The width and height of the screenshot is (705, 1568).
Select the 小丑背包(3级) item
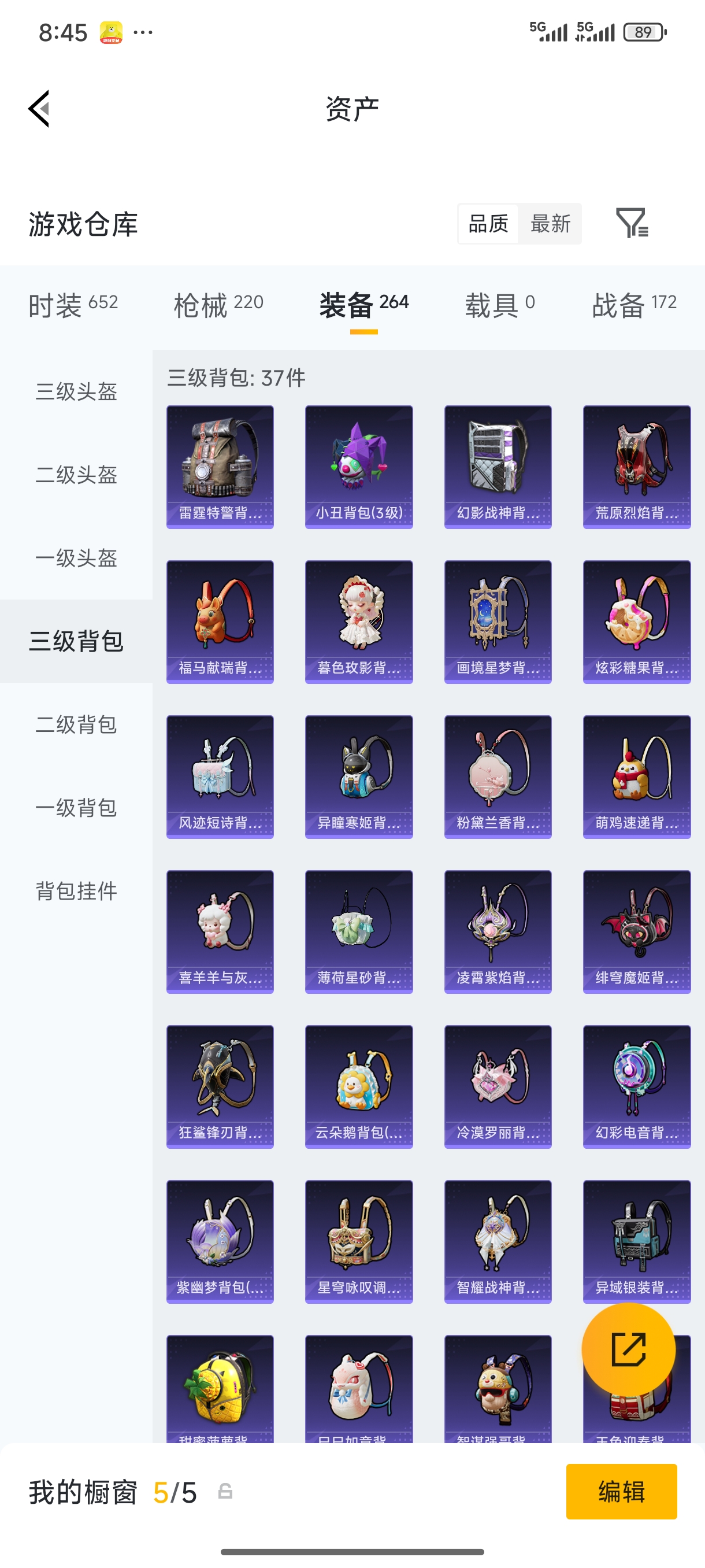[x=358, y=465]
